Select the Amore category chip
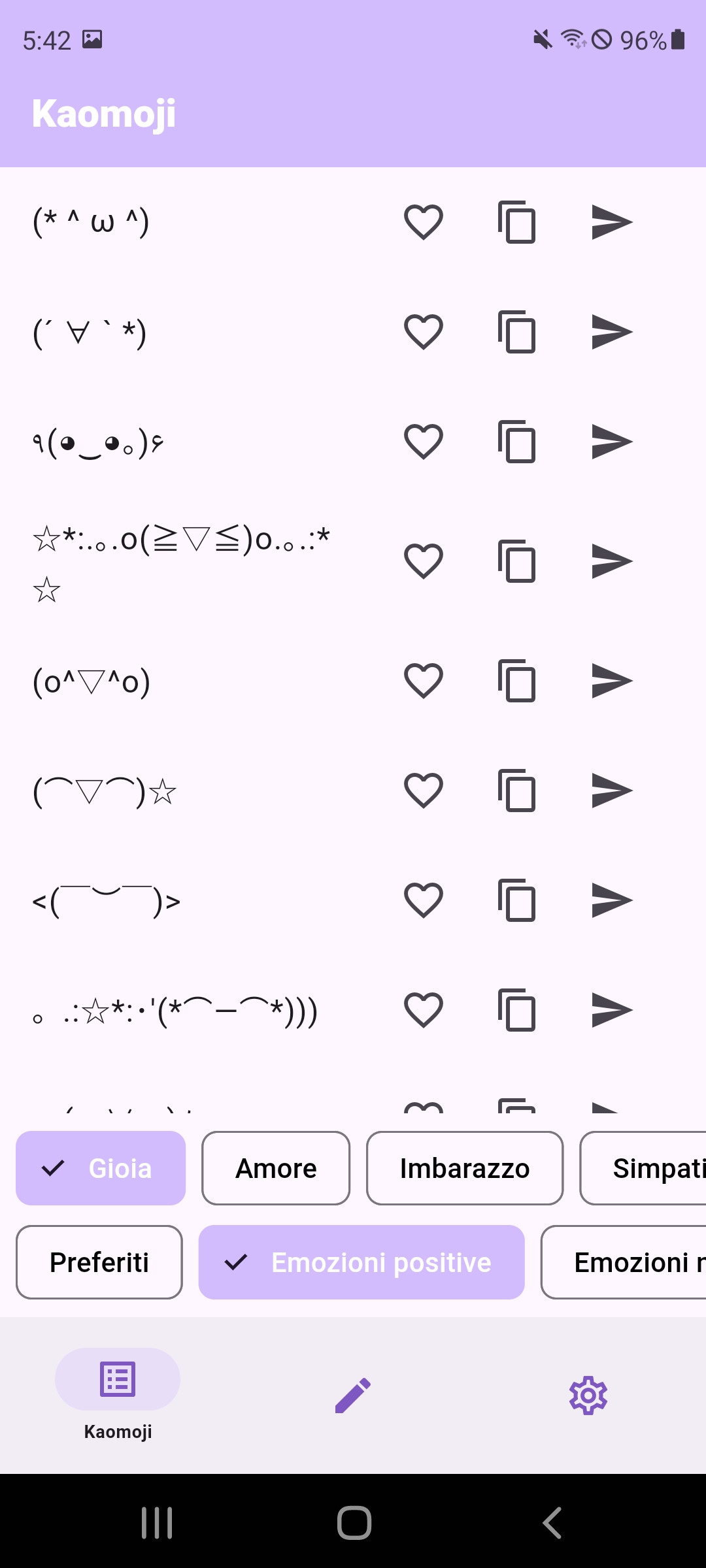Screen dimensions: 706x1568 point(276,1168)
